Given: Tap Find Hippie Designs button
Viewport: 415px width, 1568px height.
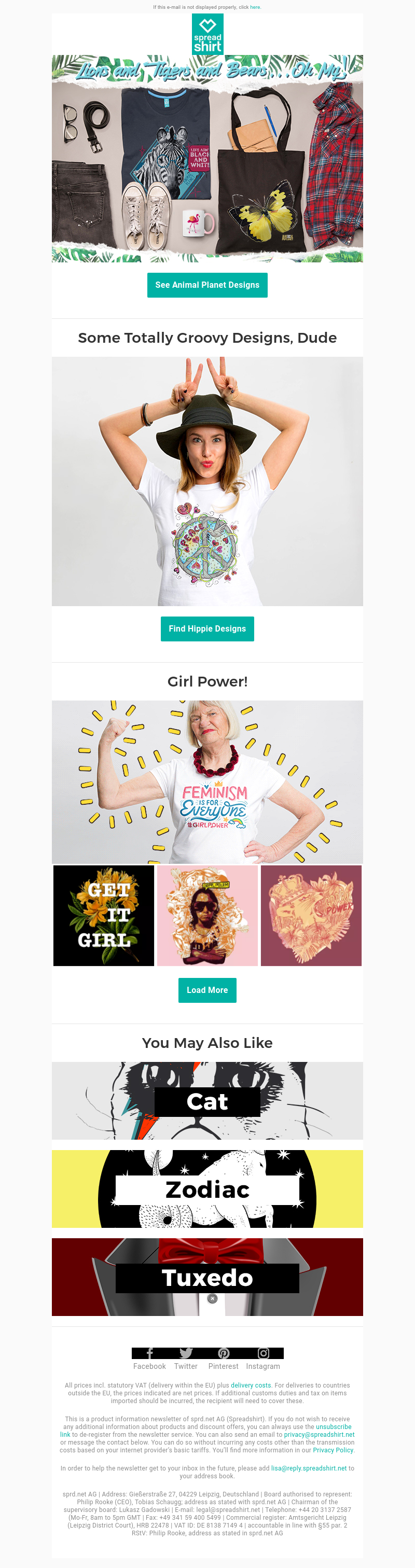Looking at the screenshot, I should [207, 629].
